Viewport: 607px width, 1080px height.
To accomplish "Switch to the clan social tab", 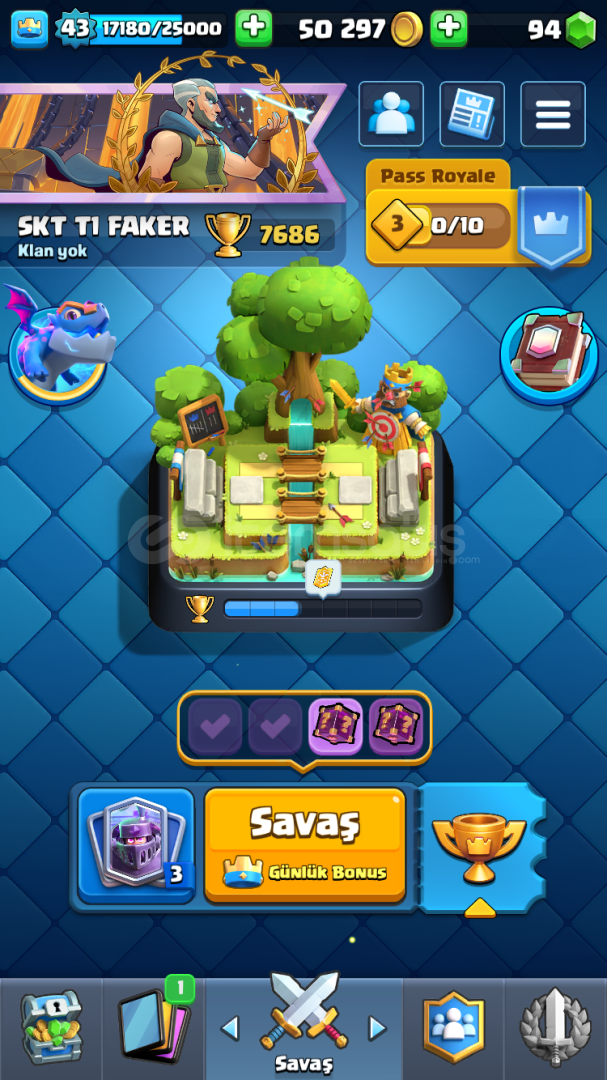I will [x=453, y=1027].
